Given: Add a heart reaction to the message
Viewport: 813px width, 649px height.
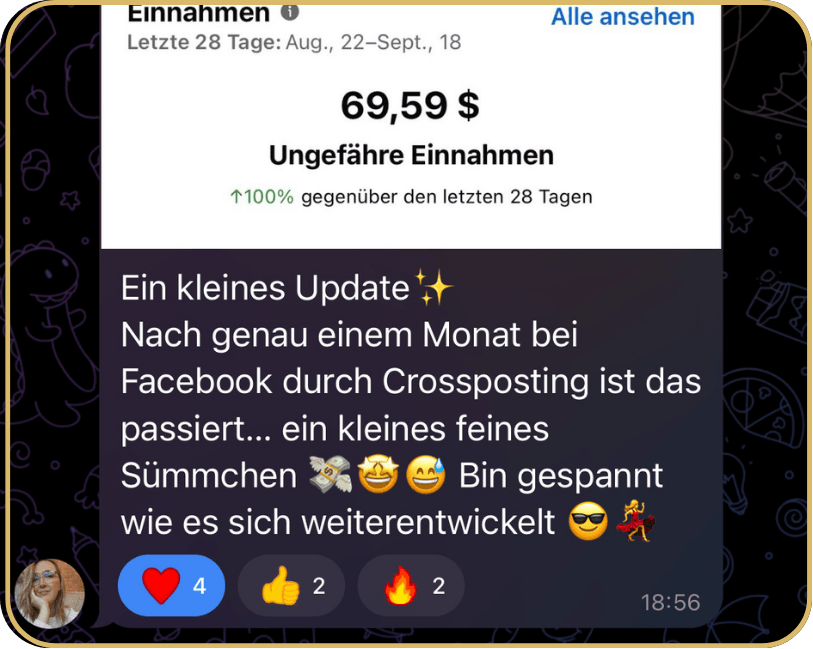Looking at the screenshot, I should 171,586.
